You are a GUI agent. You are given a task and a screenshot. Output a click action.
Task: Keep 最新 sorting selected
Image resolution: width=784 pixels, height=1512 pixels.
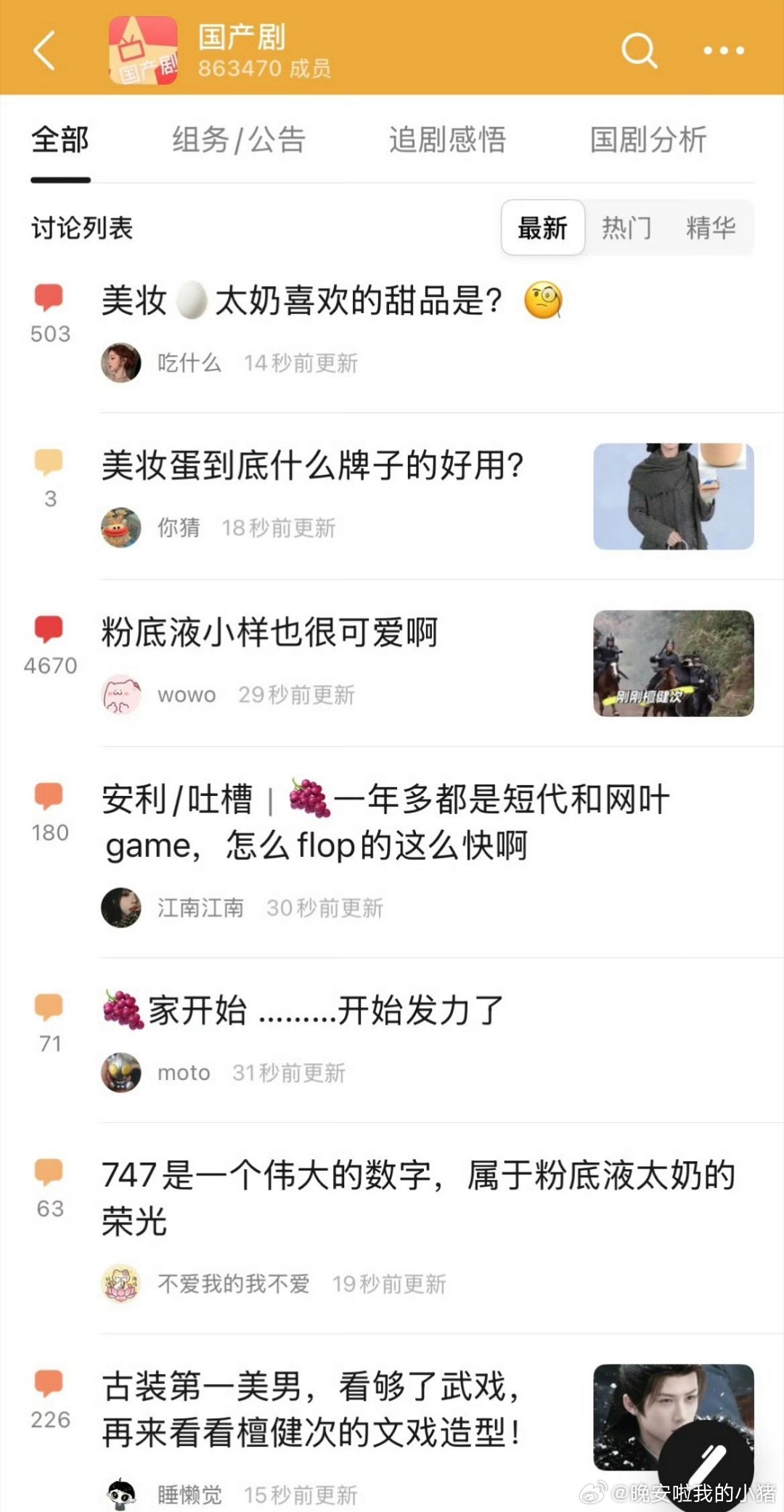tap(542, 227)
